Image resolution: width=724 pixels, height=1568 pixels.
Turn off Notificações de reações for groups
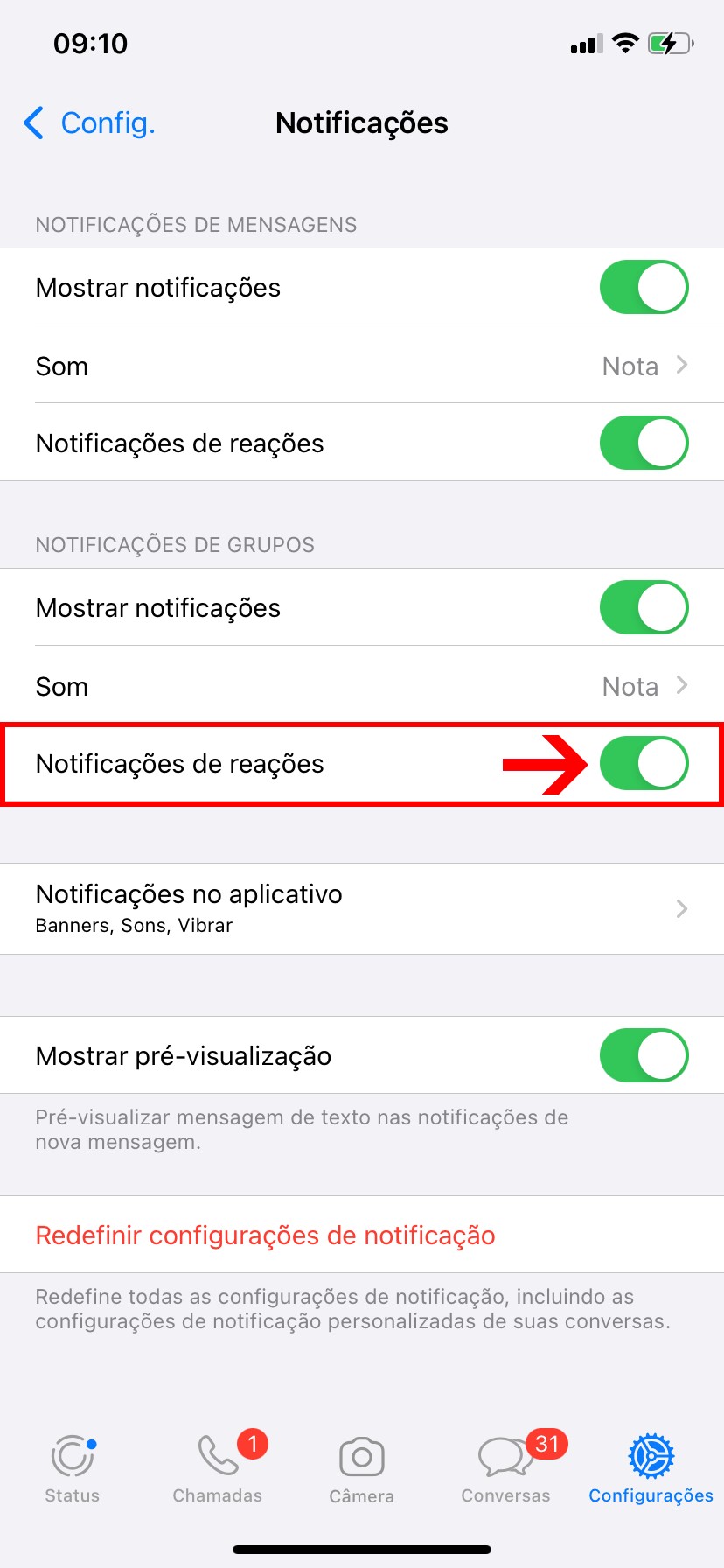click(x=644, y=763)
